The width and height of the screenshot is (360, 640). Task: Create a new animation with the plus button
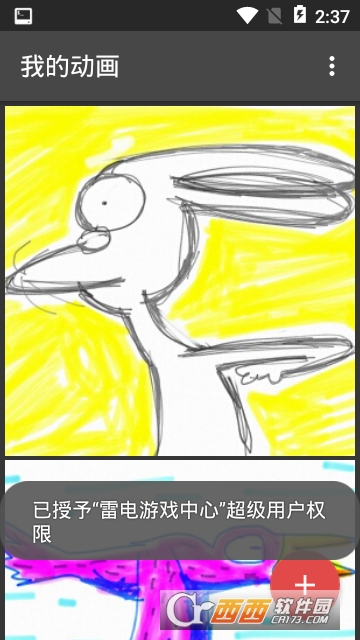pyautogui.click(x=304, y=585)
